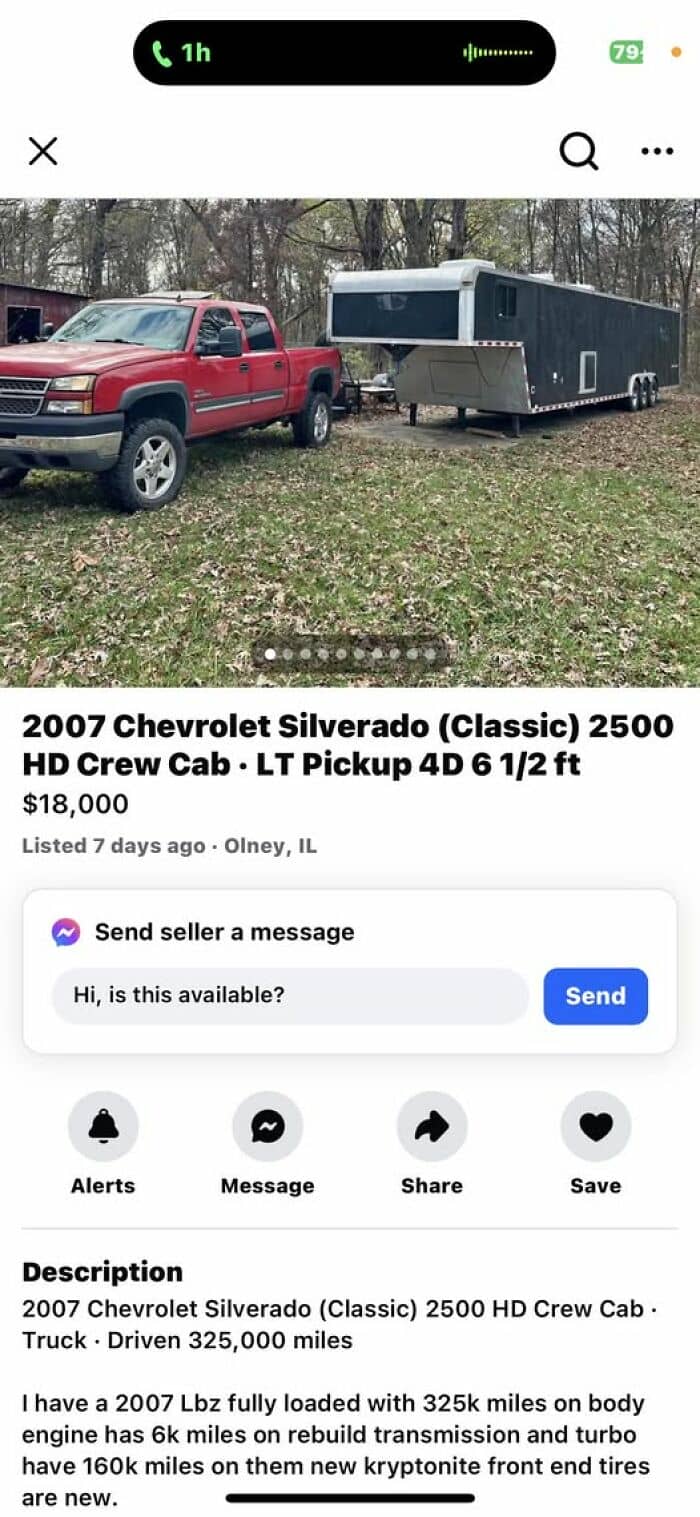Edit the "Hi, is this available?" message field
The image size is (700, 1517).
290,996
